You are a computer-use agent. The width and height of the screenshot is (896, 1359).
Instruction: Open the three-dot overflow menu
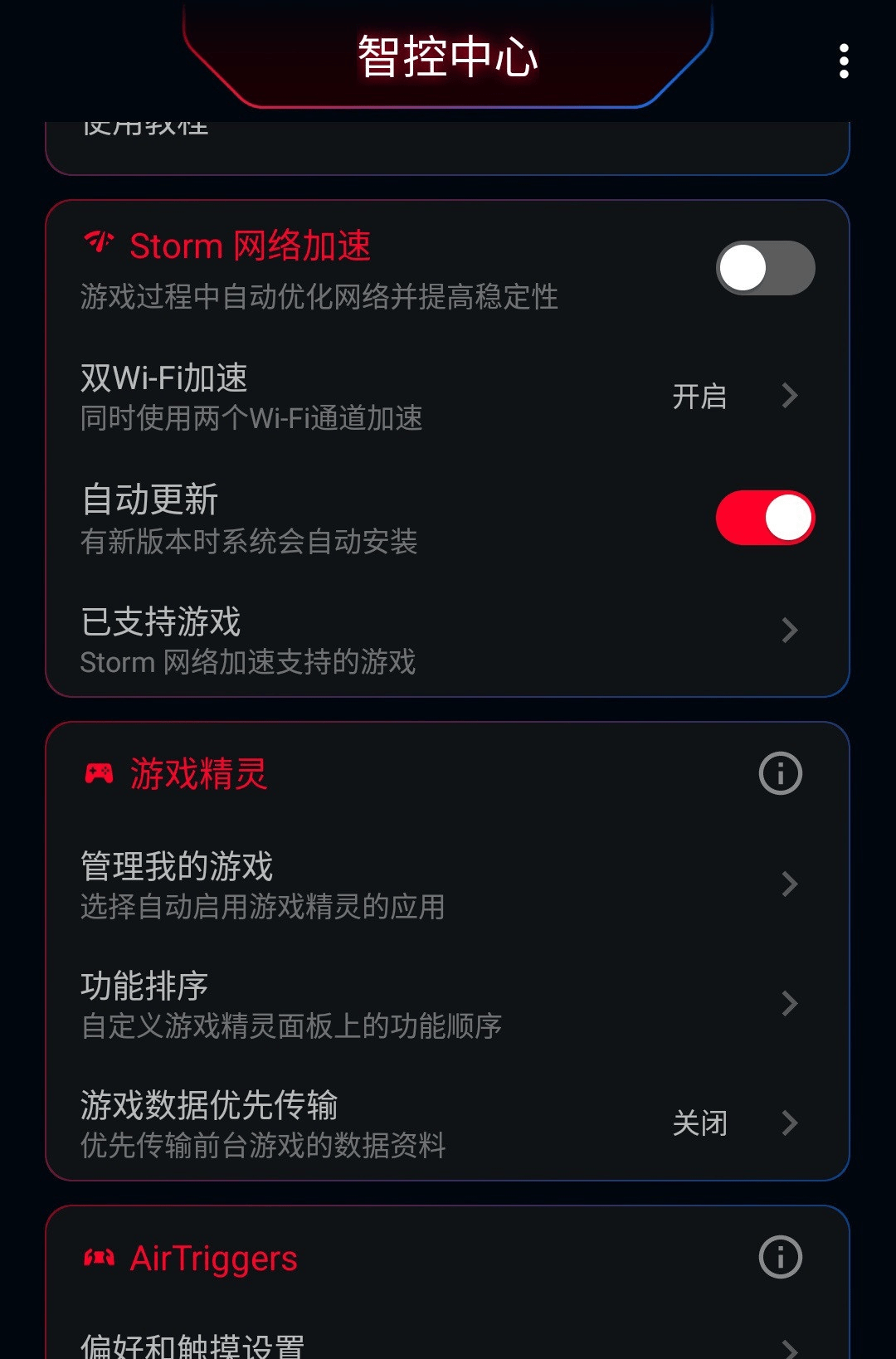[844, 61]
